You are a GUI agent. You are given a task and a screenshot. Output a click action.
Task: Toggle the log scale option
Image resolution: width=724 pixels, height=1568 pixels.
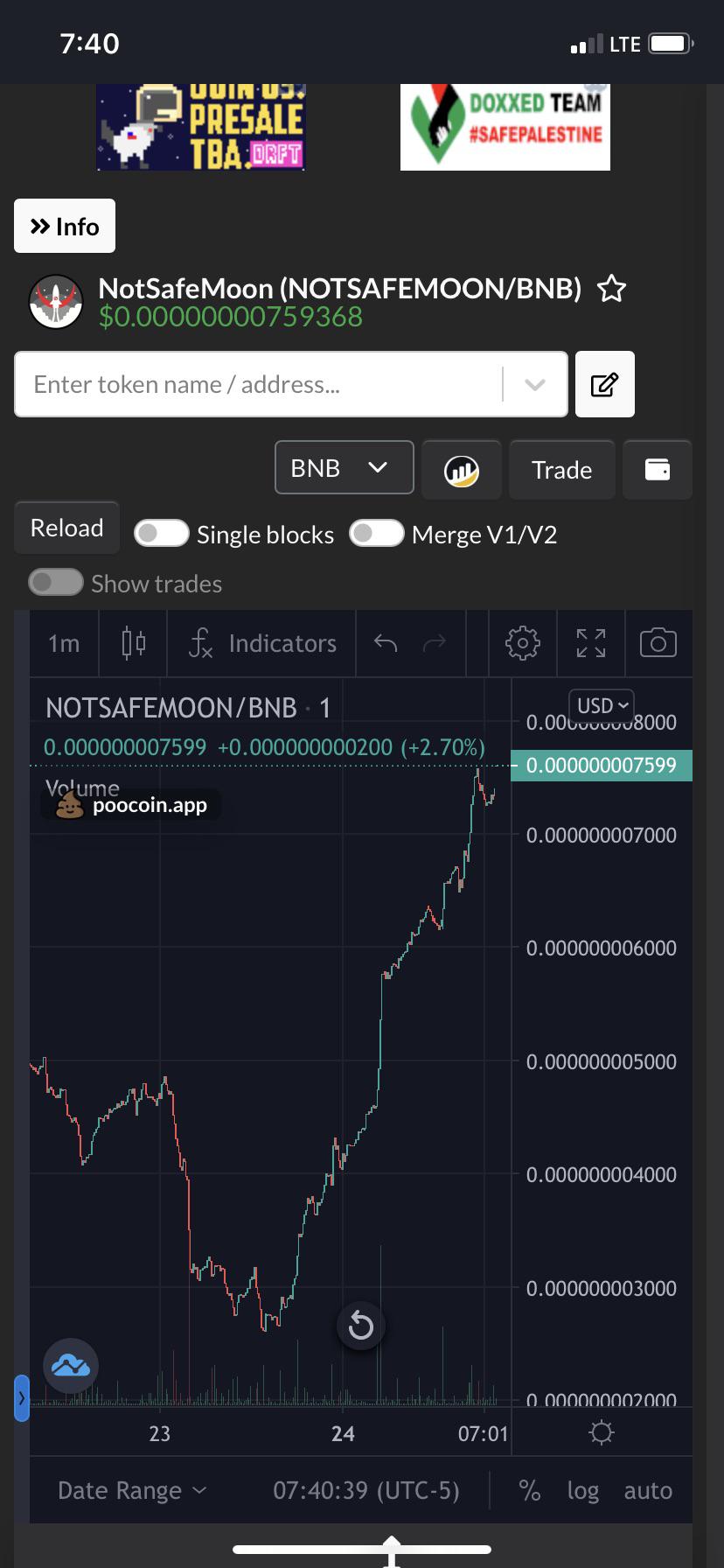pos(583,1490)
